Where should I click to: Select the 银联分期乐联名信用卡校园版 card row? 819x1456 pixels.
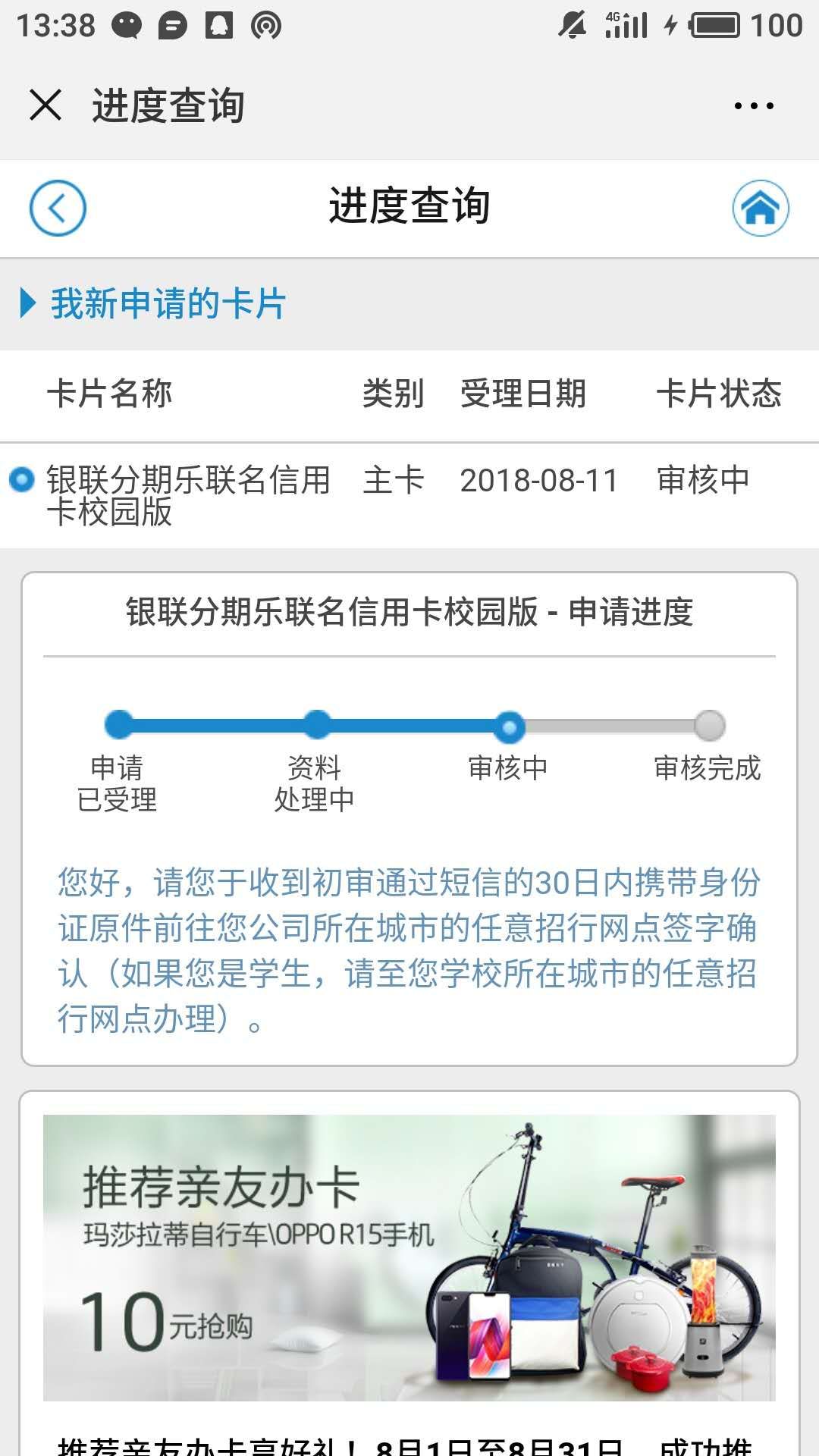pyautogui.click(x=409, y=496)
